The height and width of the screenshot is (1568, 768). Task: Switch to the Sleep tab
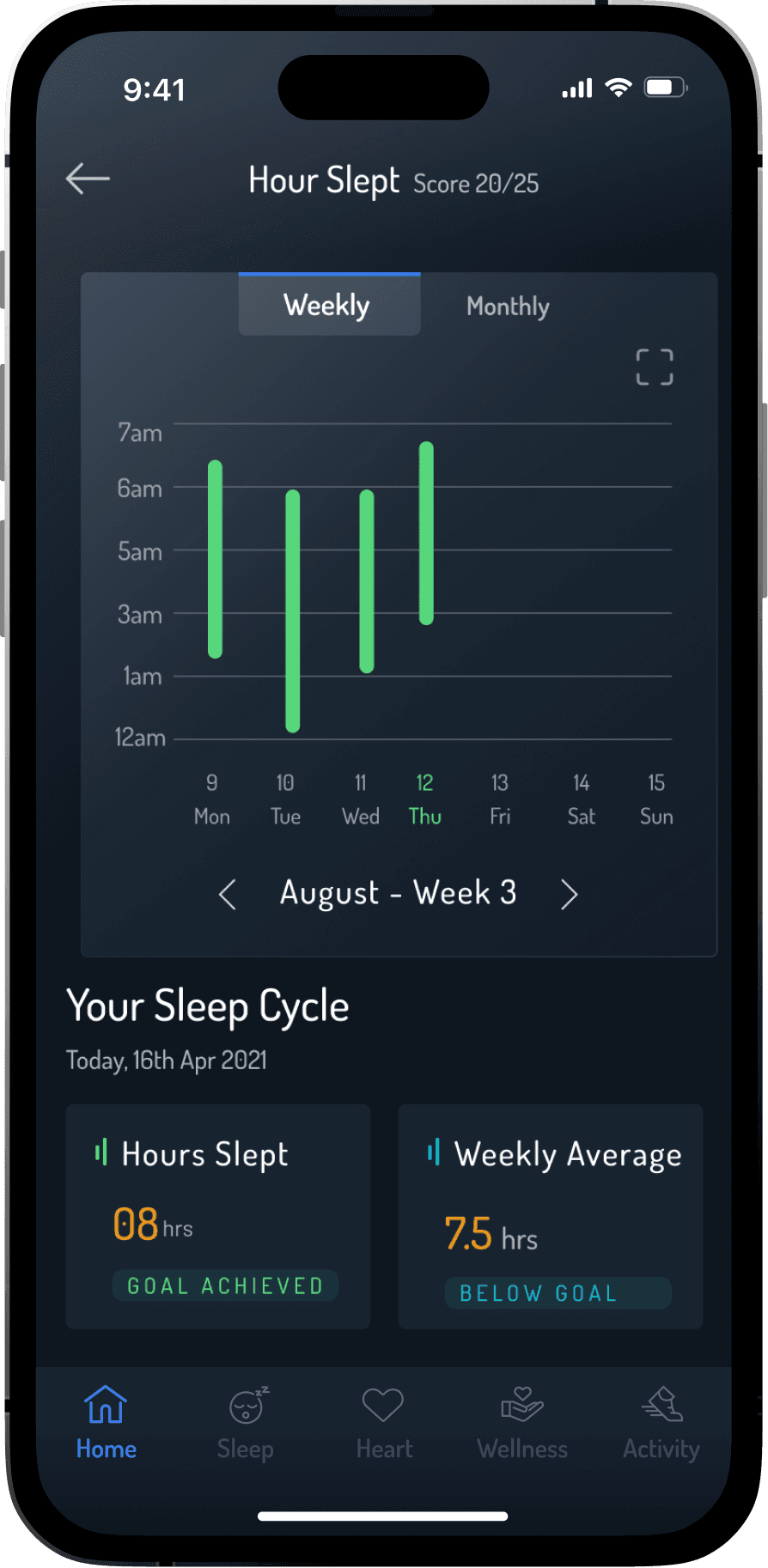[x=246, y=1423]
